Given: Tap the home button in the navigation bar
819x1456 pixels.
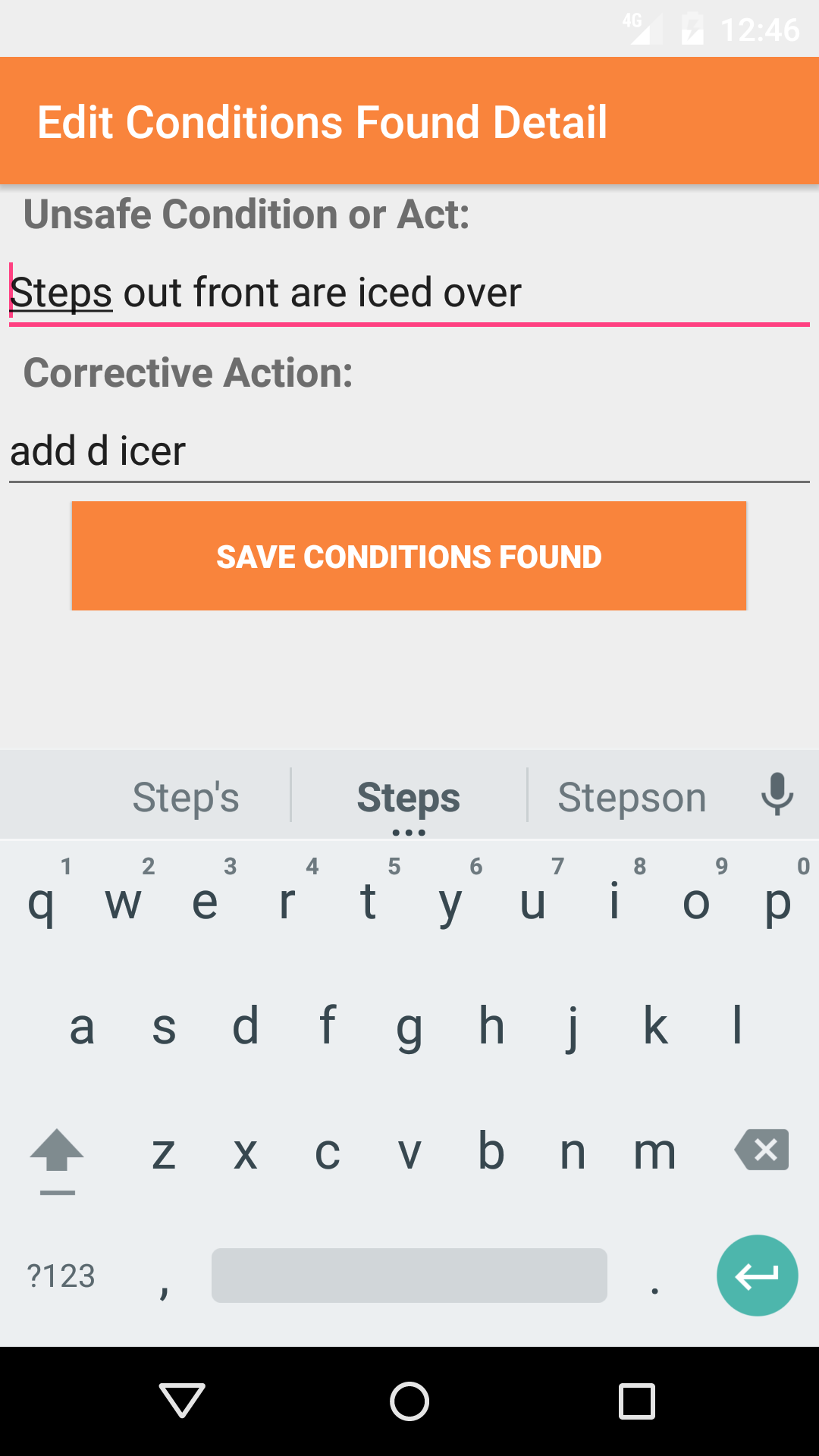Looking at the screenshot, I should tap(409, 1401).
